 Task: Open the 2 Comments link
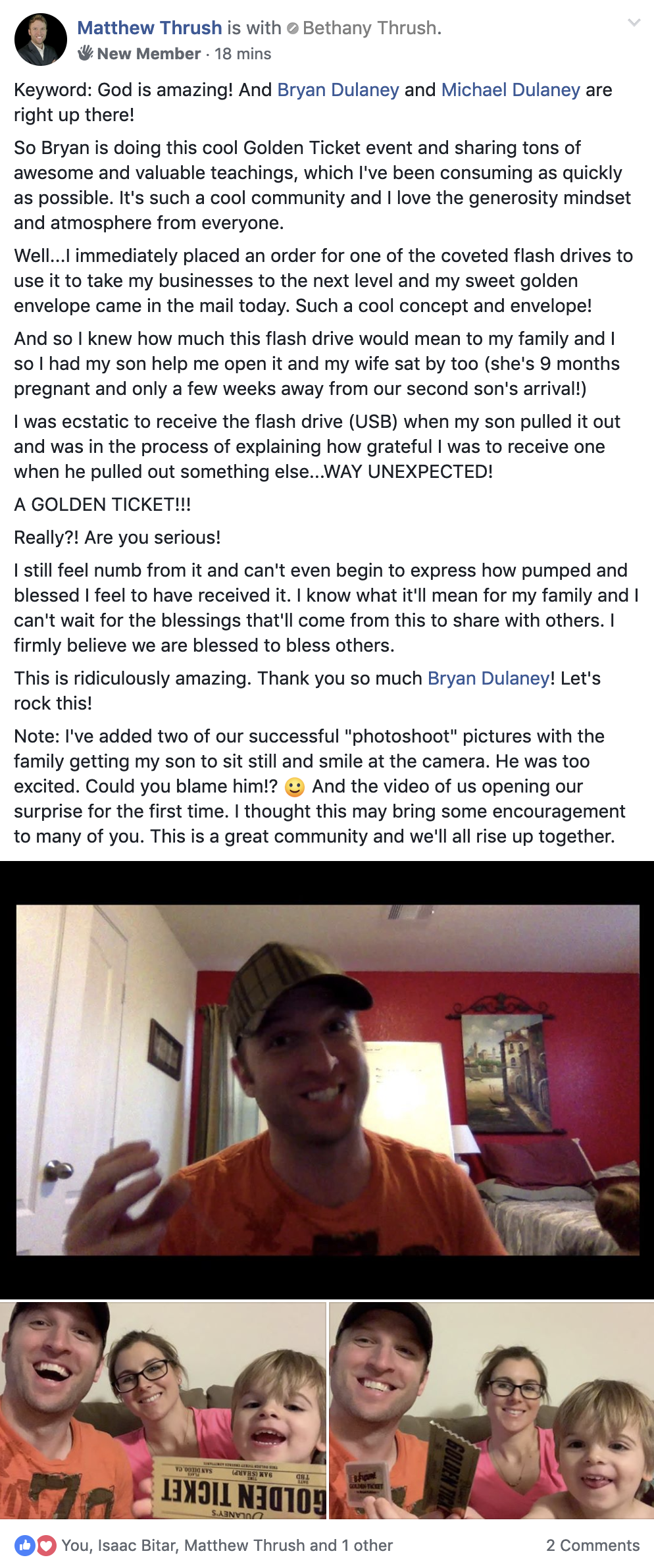[592, 1545]
